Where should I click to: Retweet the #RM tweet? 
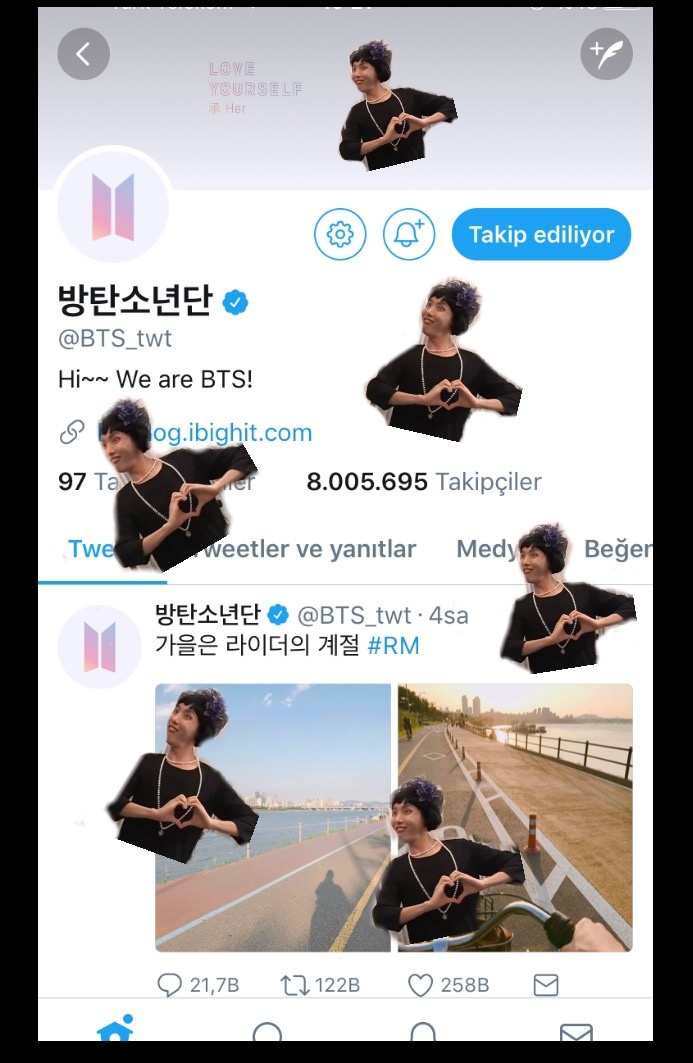pyautogui.click(x=295, y=985)
